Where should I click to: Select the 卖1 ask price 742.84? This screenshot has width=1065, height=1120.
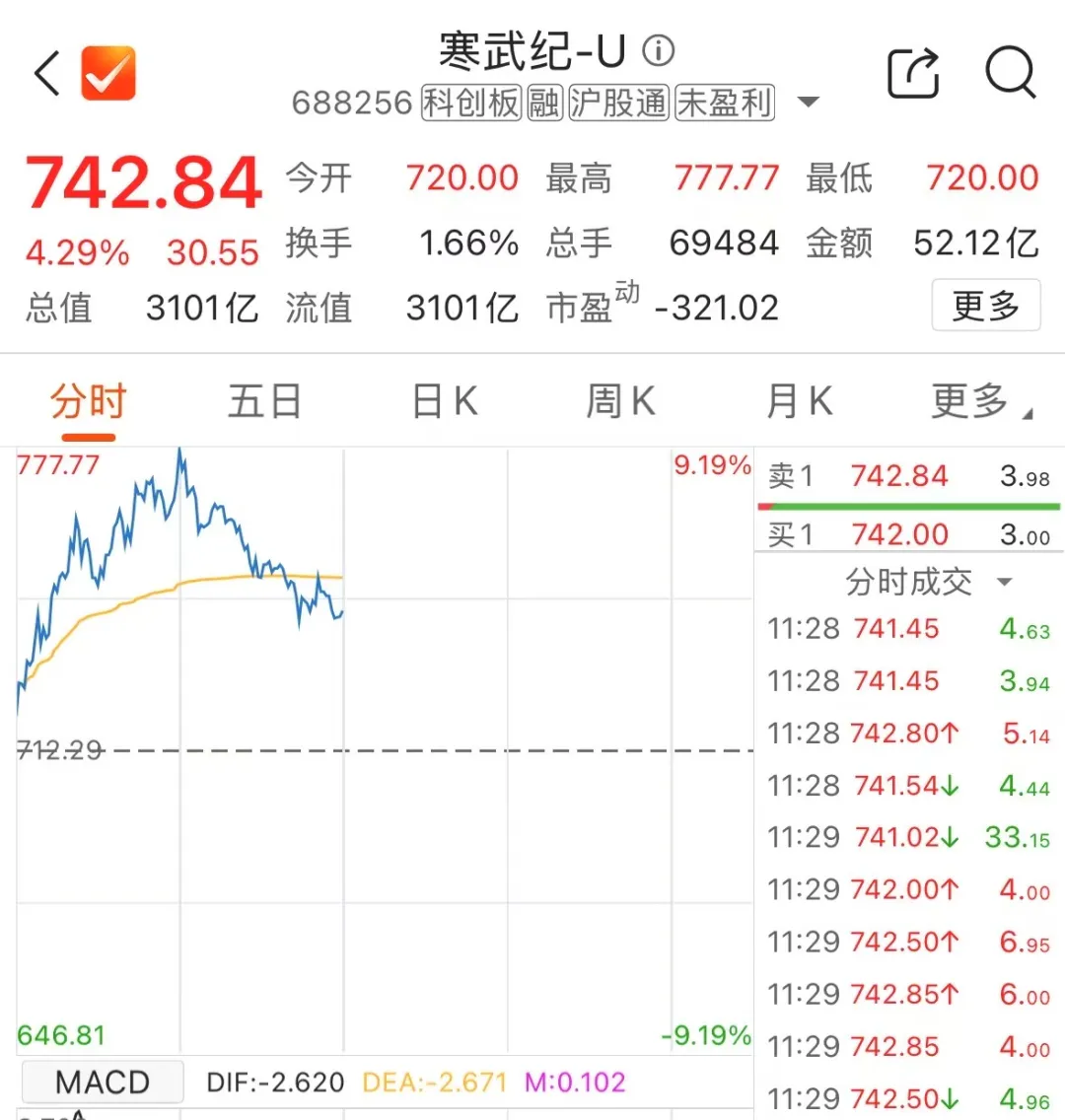coord(898,476)
